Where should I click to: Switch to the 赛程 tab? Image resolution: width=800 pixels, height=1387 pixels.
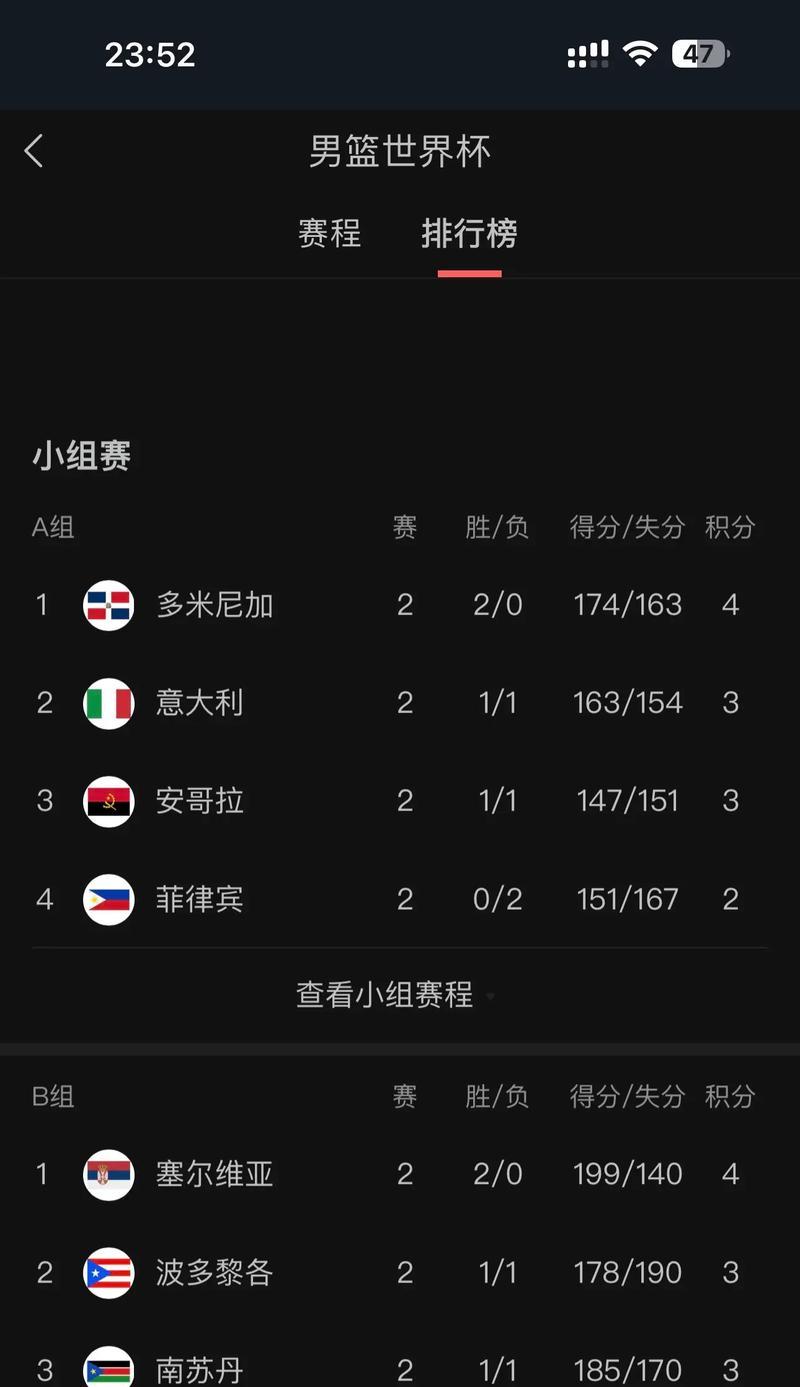click(x=329, y=233)
